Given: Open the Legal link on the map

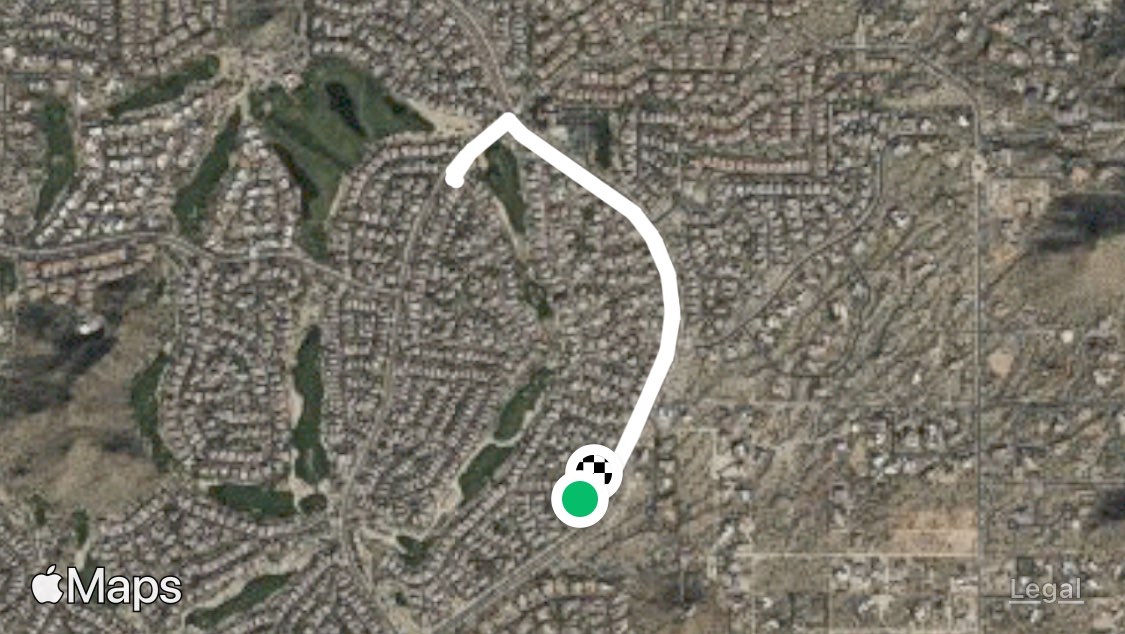Looking at the screenshot, I should [1045, 590].
